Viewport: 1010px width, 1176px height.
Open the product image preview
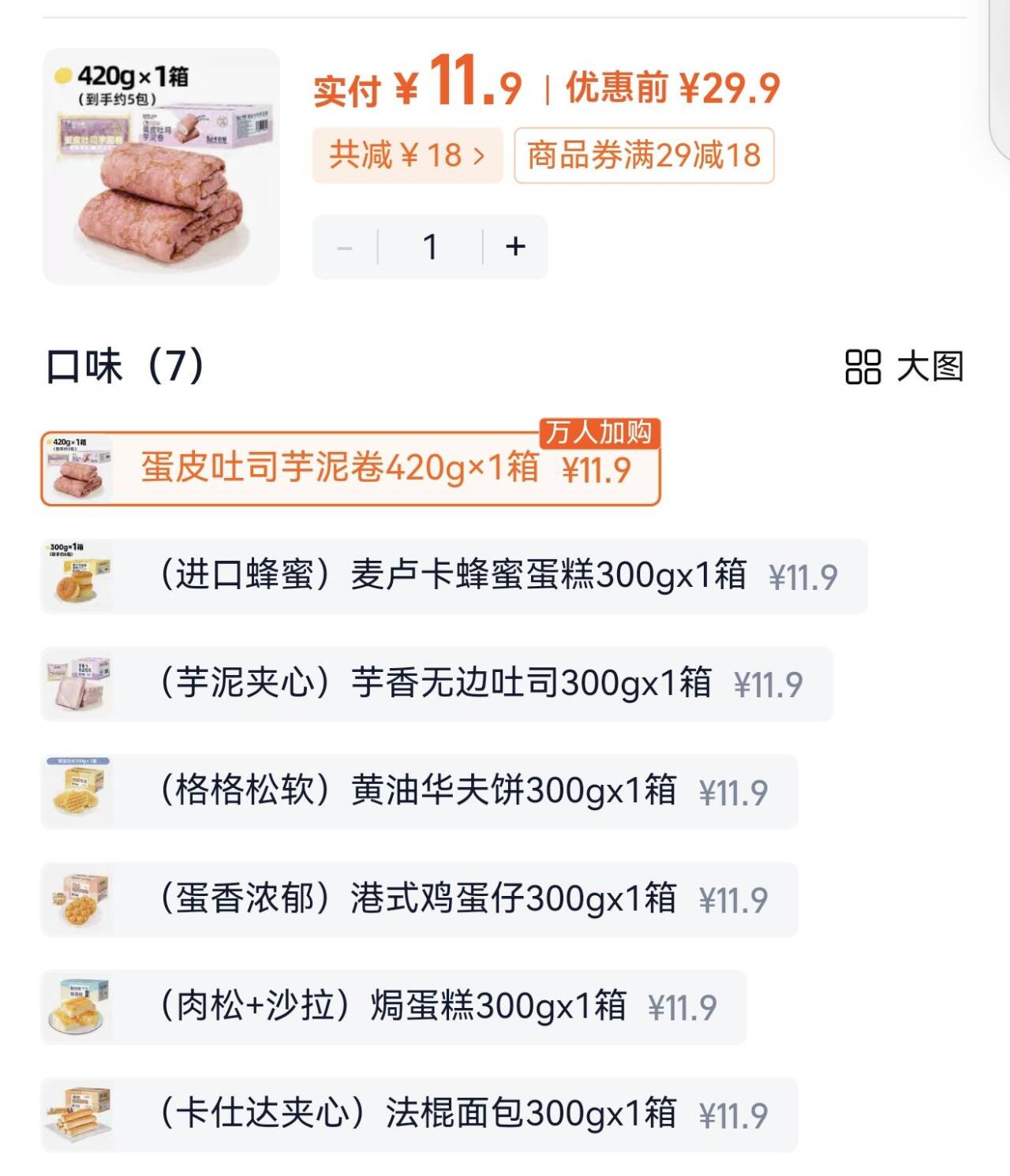[x=161, y=166]
